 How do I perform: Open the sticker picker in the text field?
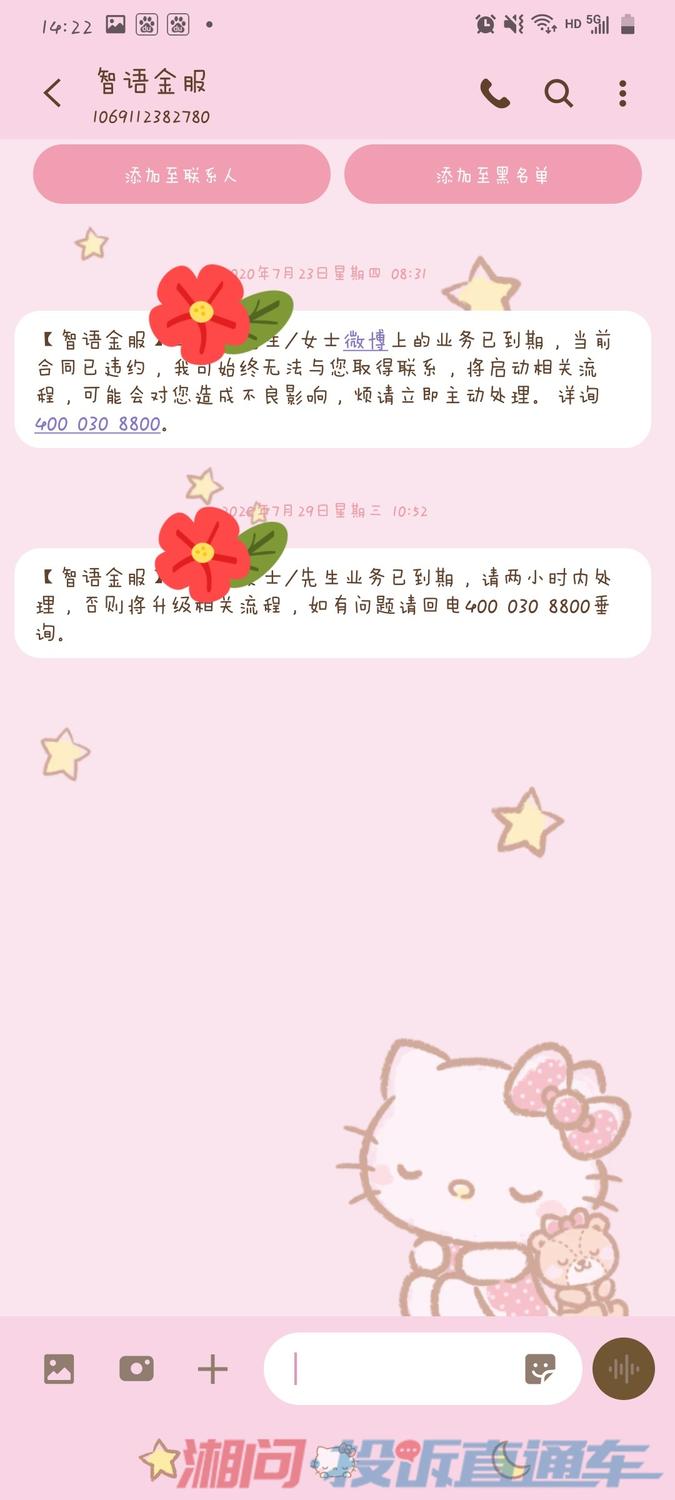click(541, 1369)
